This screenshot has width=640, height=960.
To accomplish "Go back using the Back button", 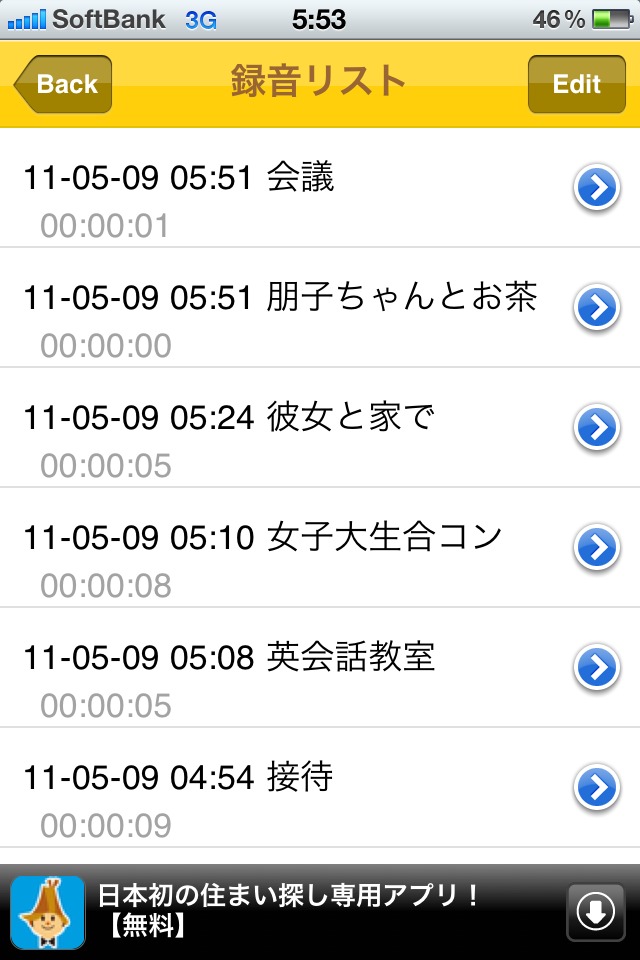I will pos(64,84).
